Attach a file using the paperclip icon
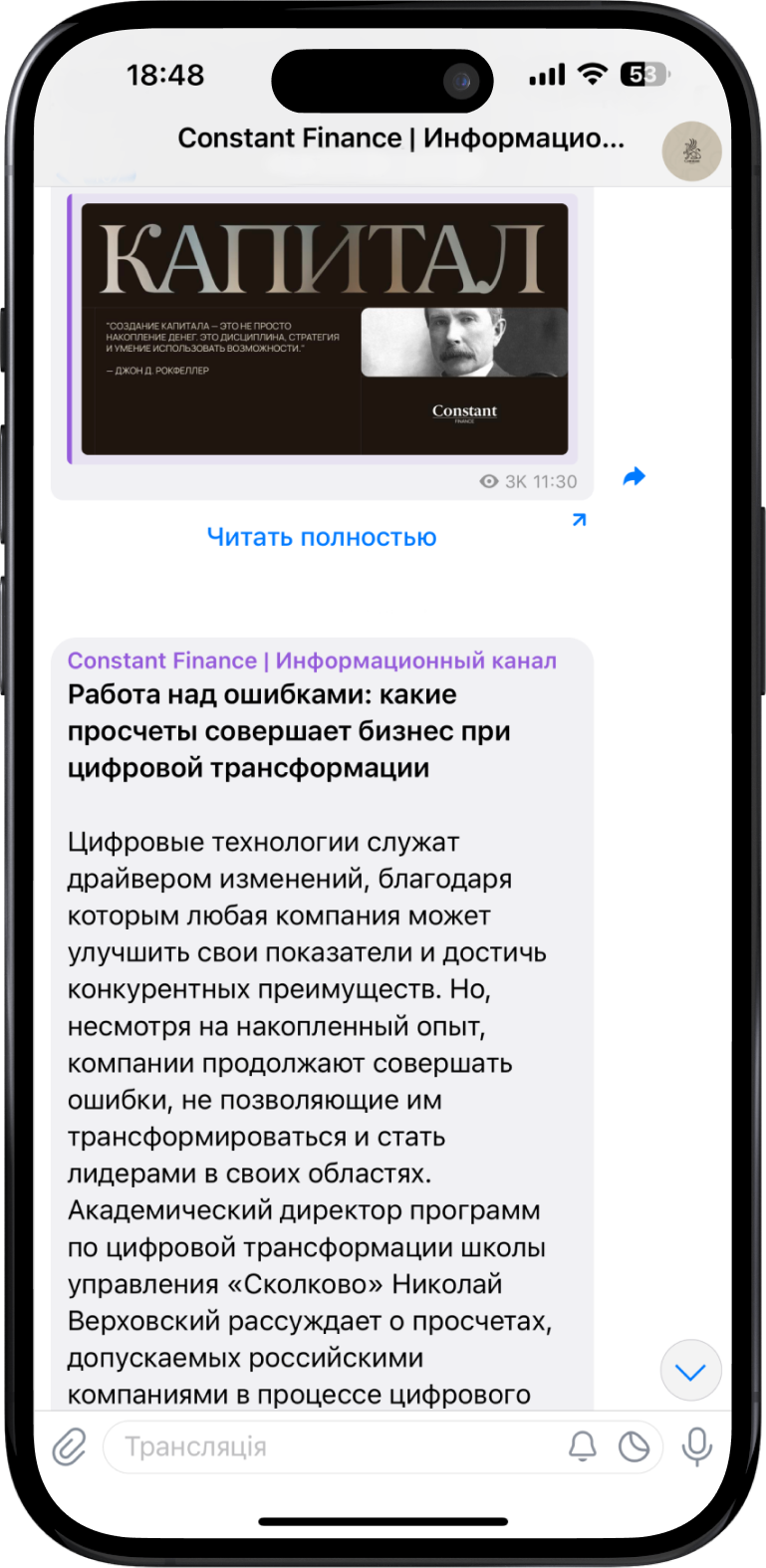This screenshot has height=1568, width=766. coord(69,1446)
